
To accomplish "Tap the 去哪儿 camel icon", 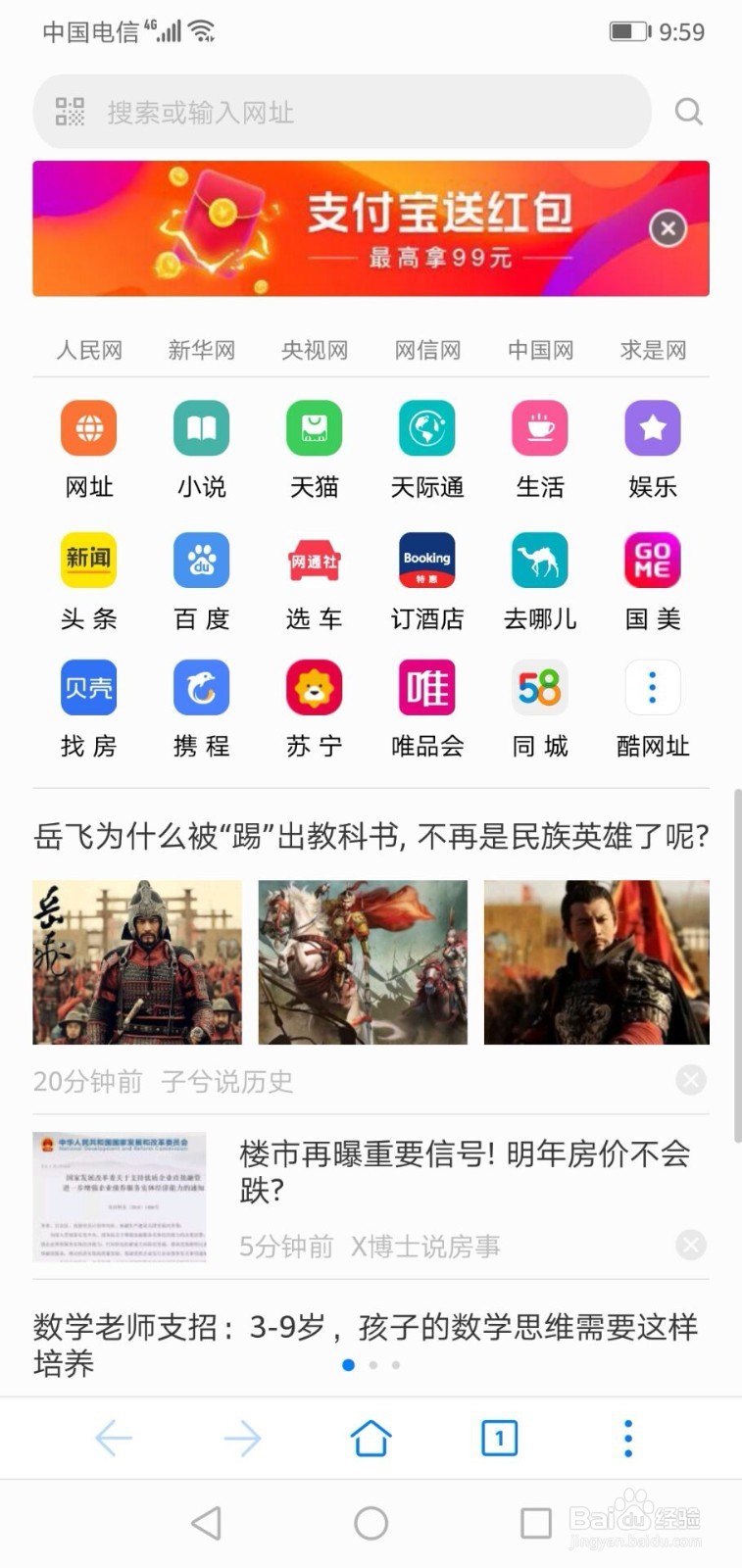I will coord(538,560).
